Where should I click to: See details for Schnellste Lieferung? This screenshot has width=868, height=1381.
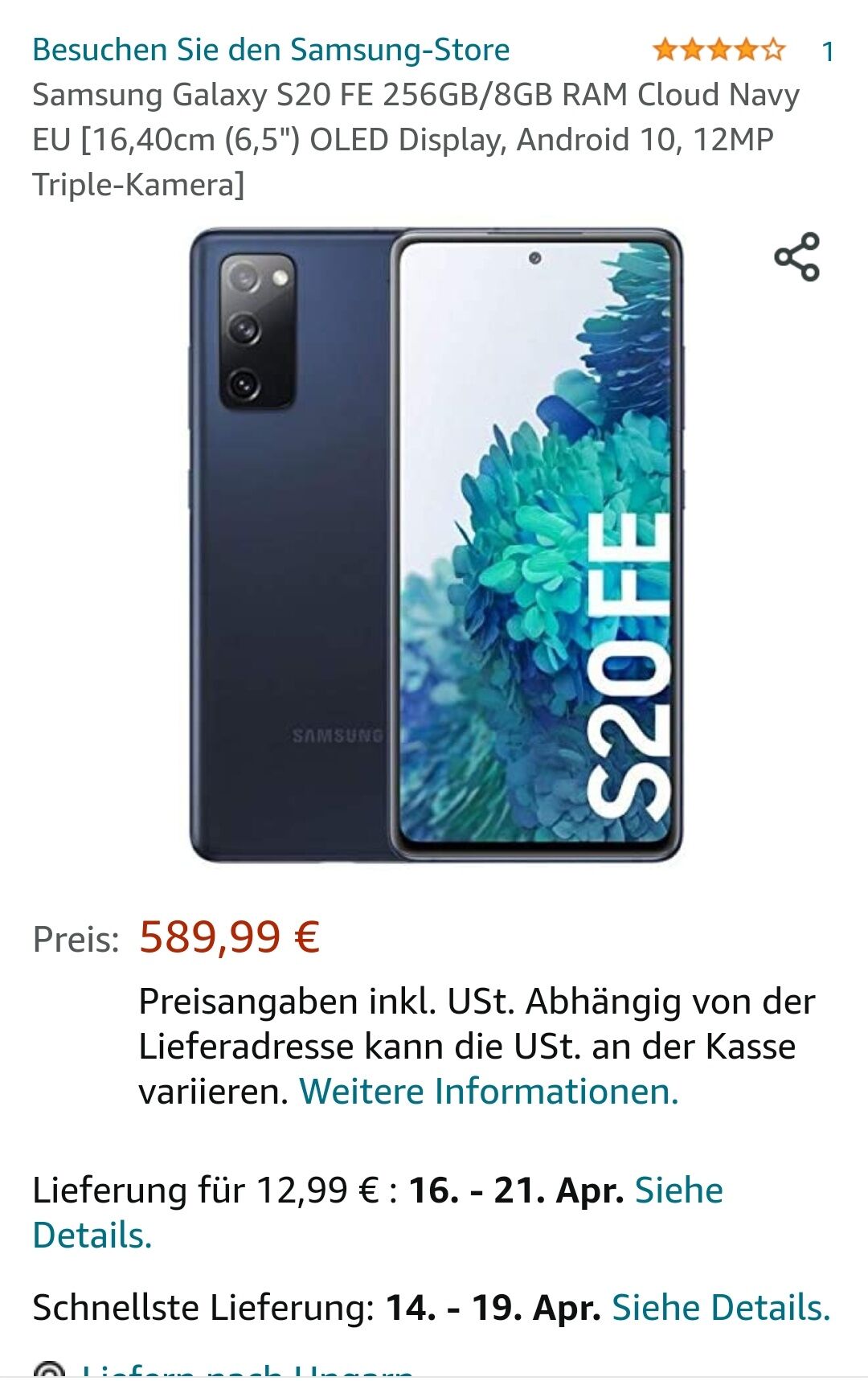pos(720,1308)
